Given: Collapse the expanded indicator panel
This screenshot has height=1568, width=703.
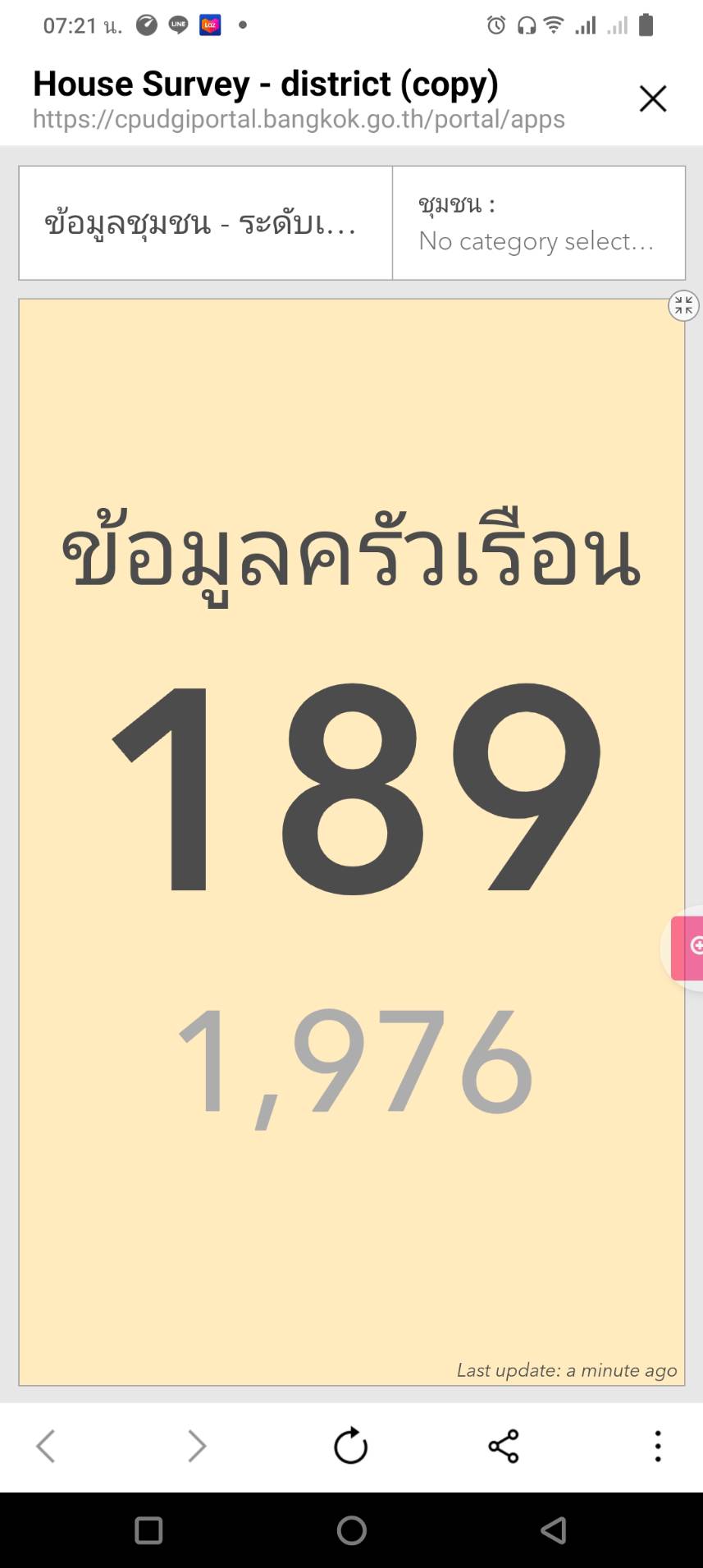Looking at the screenshot, I should 683,306.
